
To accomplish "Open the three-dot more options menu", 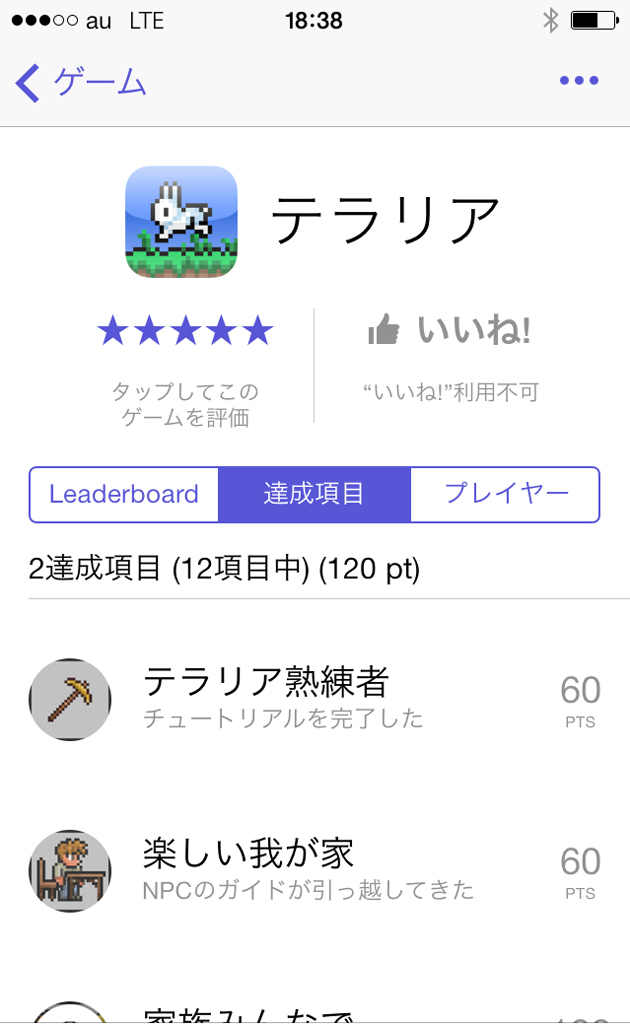I will (x=579, y=81).
